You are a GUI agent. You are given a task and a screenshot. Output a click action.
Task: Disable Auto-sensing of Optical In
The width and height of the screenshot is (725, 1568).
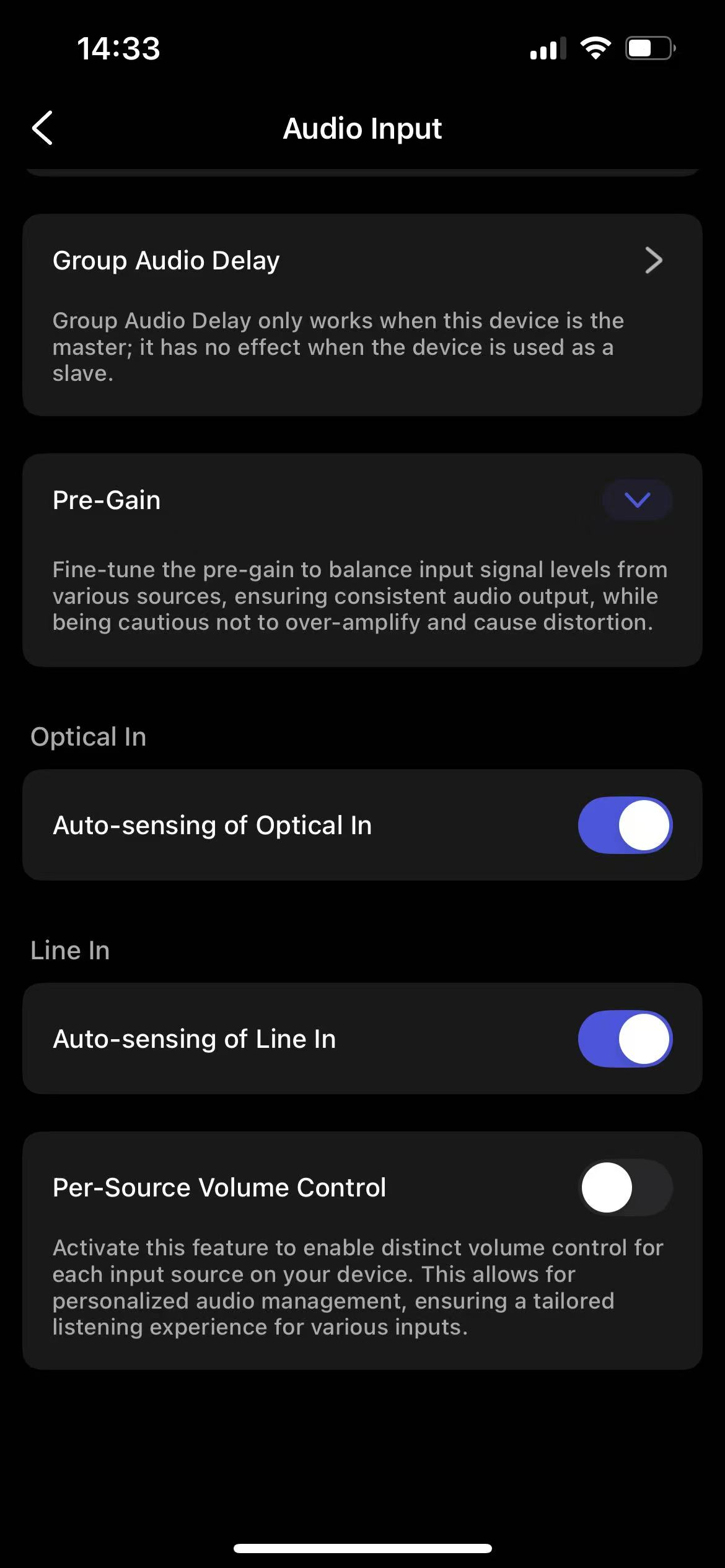[x=625, y=825]
